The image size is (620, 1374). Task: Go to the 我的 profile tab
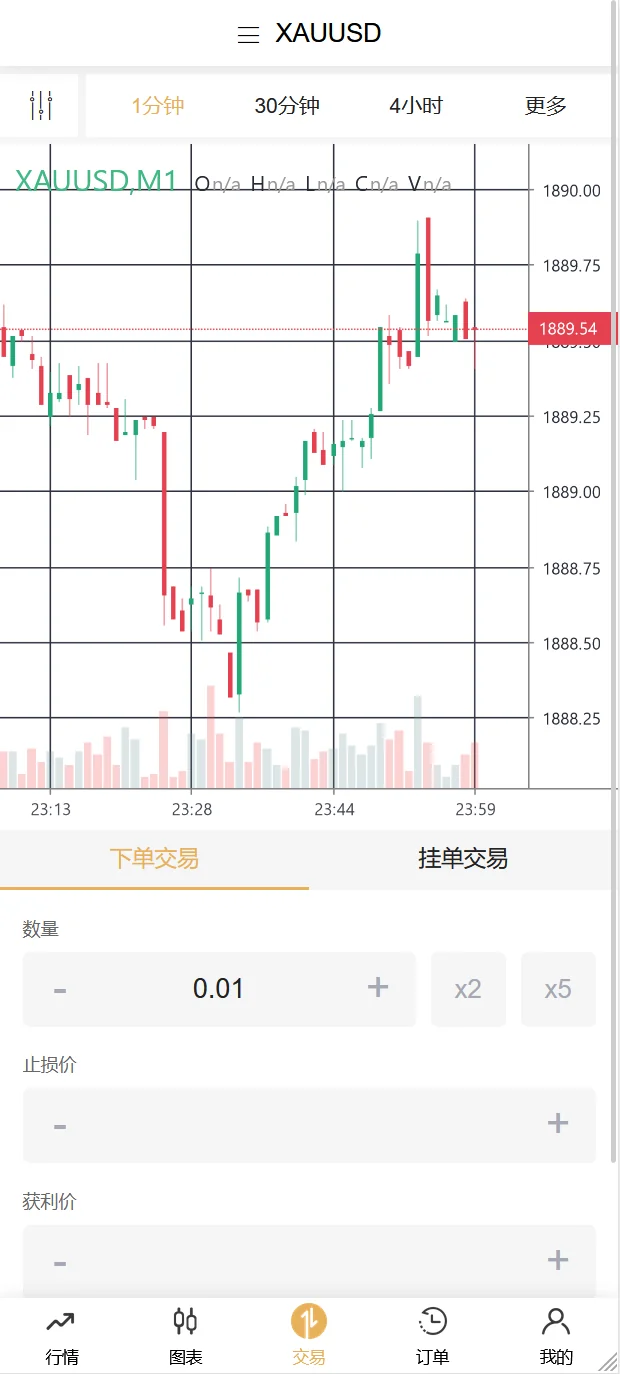[556, 1336]
